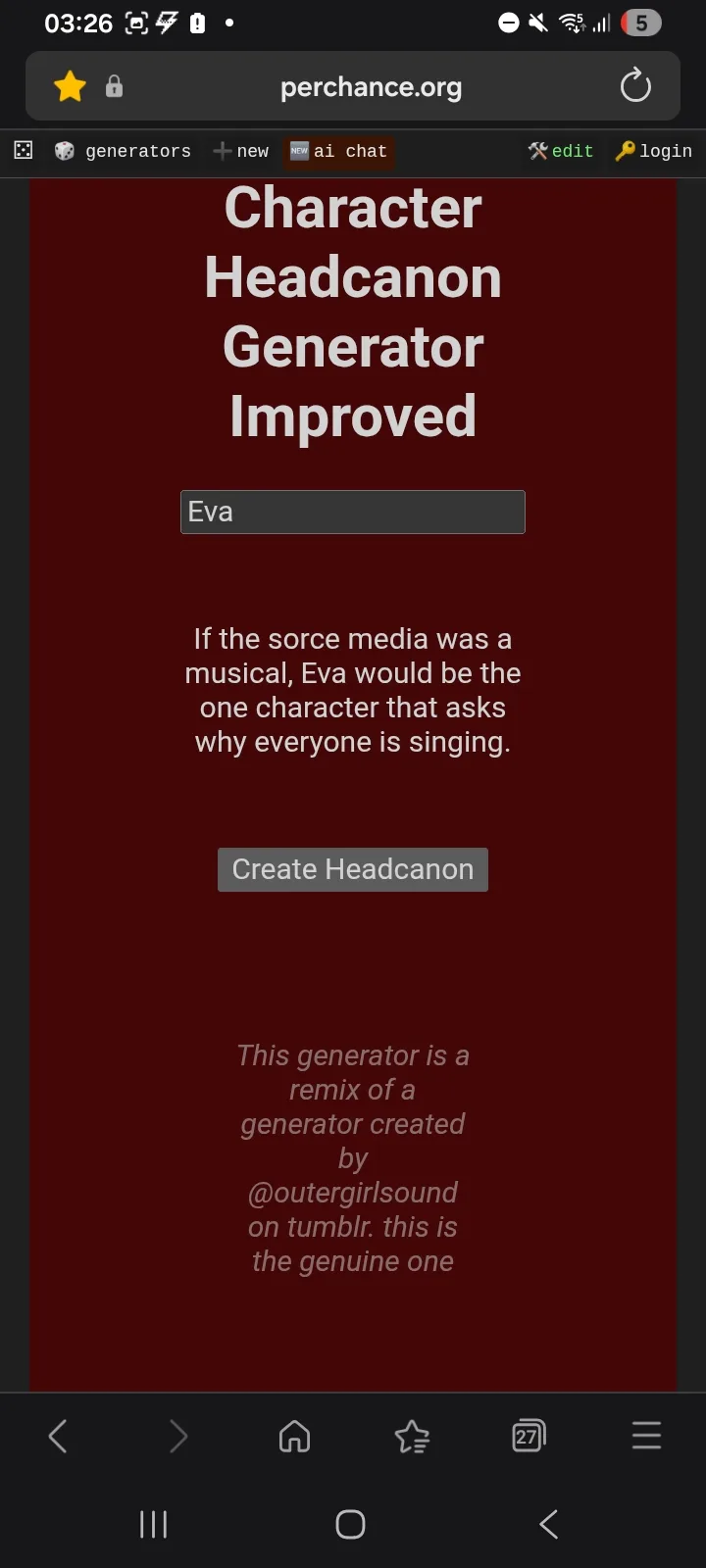Open recent apps from system navigation
The width and height of the screenshot is (706, 1568).
click(x=154, y=1524)
